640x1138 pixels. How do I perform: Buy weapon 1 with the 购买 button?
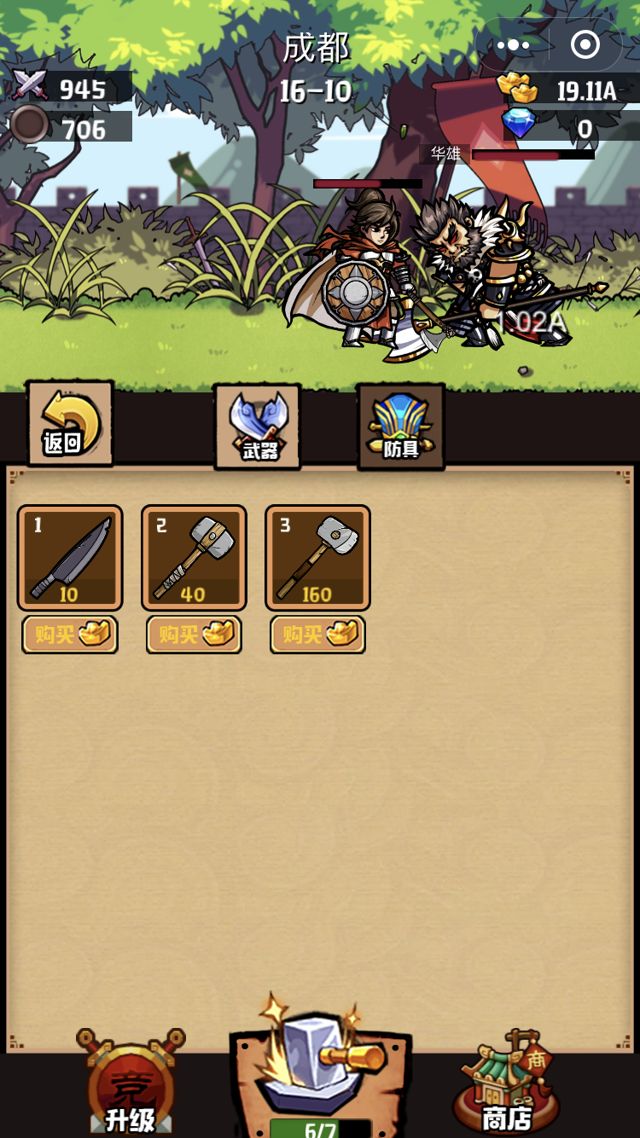pyautogui.click(x=70, y=634)
